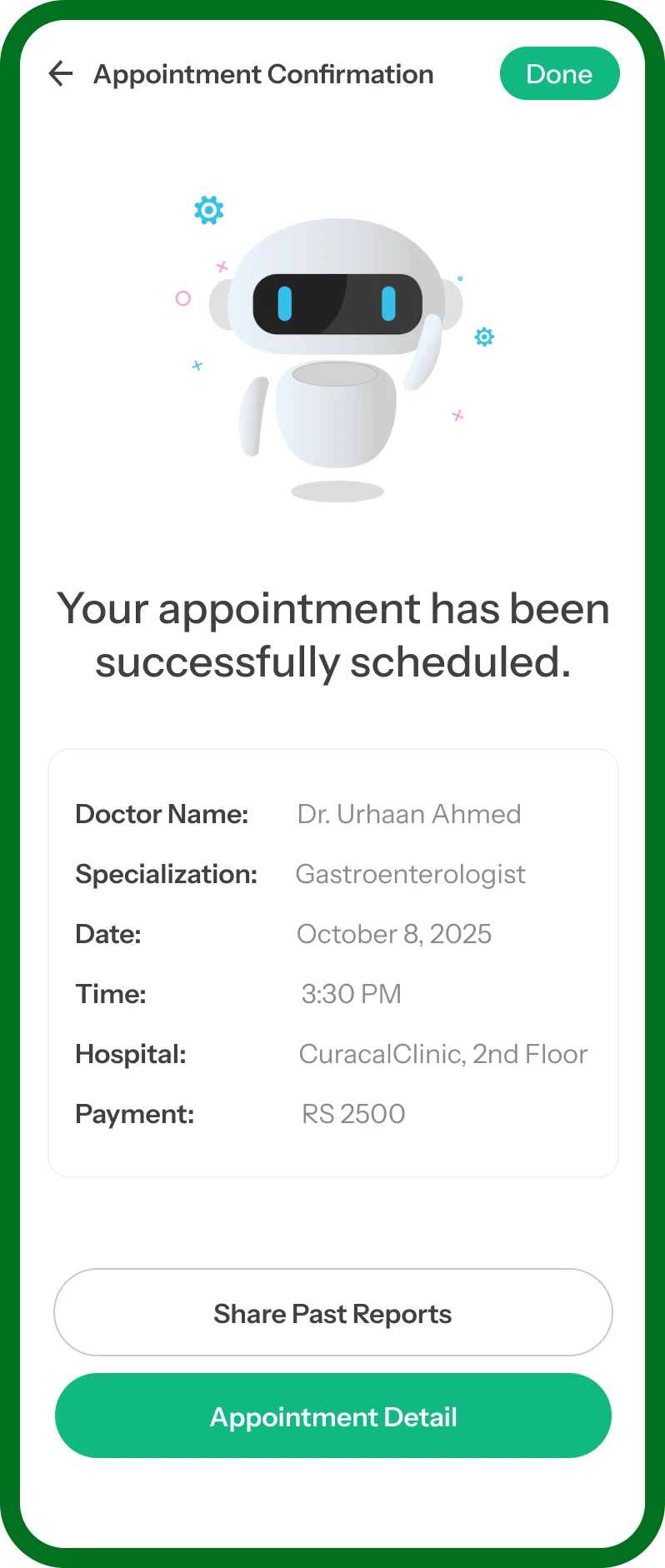Click the back arrow icon
Viewport: 665px width, 1568px height.
click(60, 73)
